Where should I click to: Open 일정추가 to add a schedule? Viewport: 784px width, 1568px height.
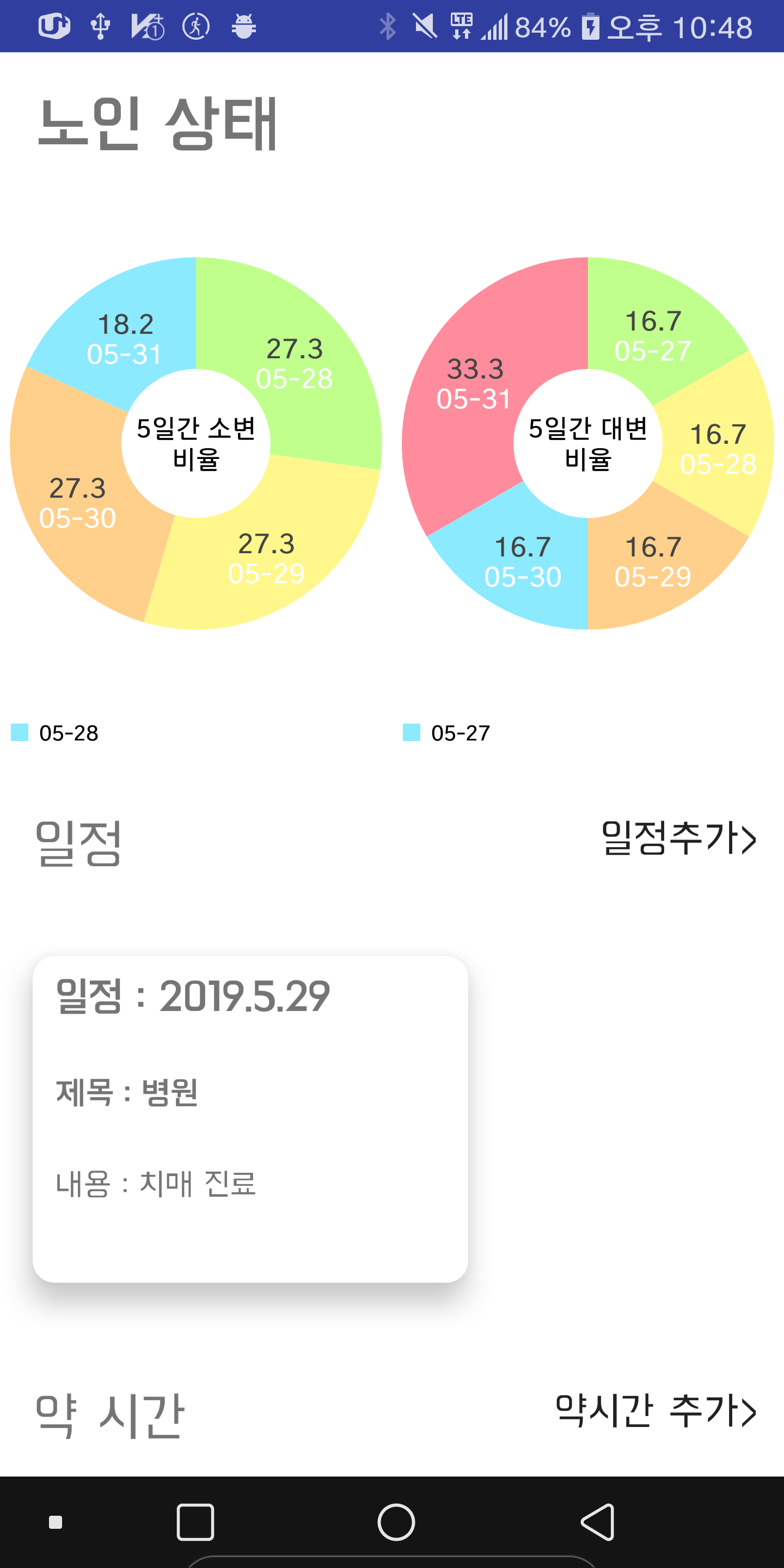click(675, 840)
